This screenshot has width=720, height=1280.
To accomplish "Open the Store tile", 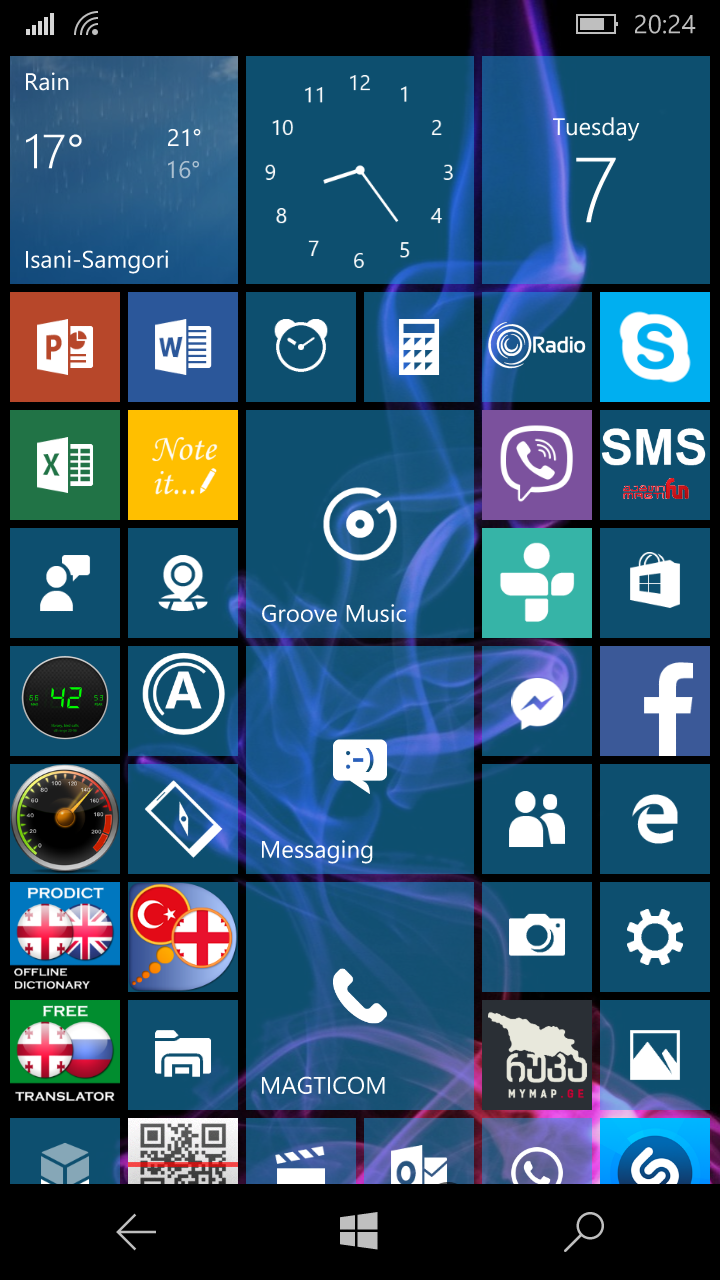I will pyautogui.click(x=655, y=583).
